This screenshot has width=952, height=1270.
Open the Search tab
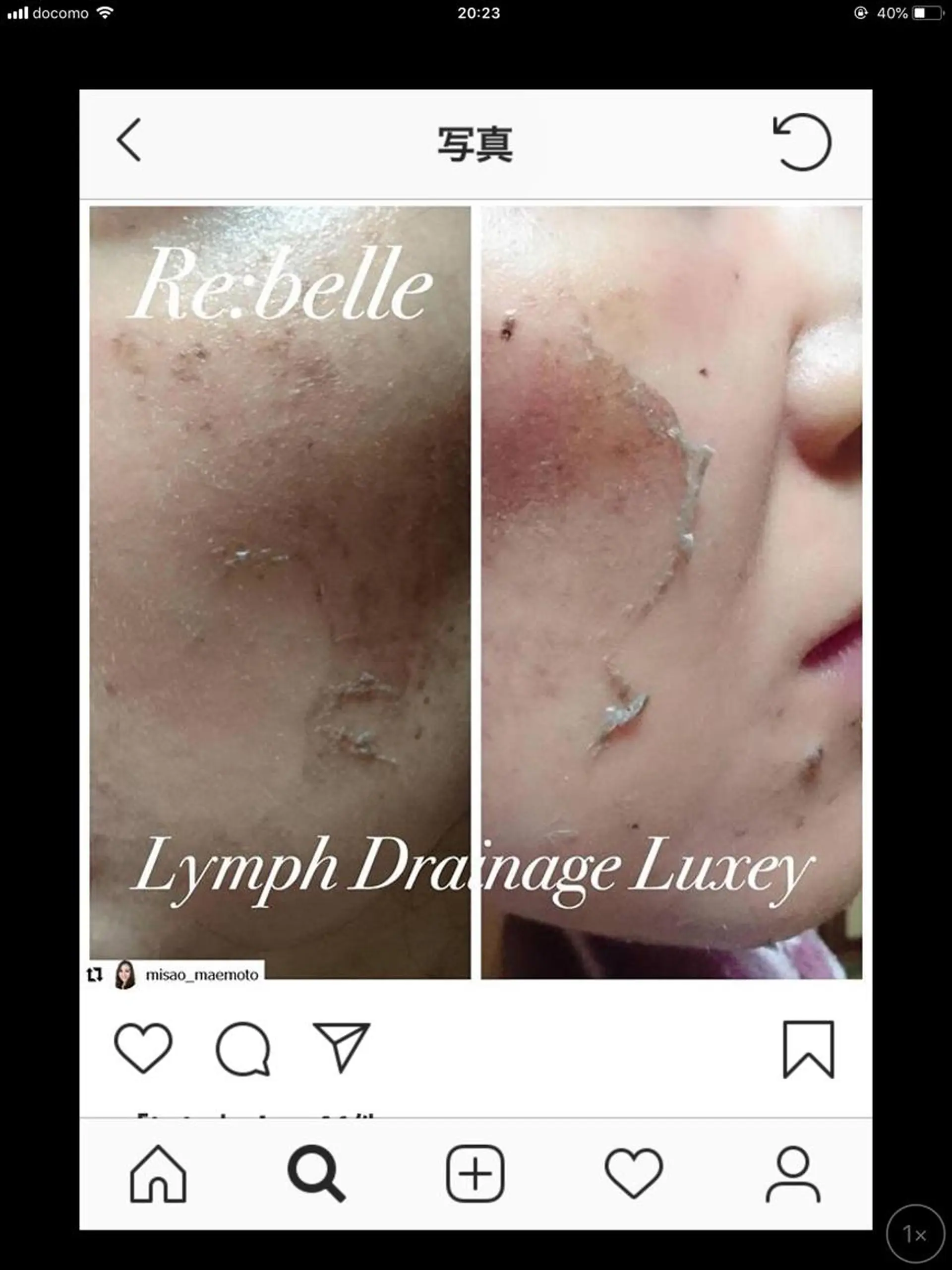pyautogui.click(x=317, y=1174)
